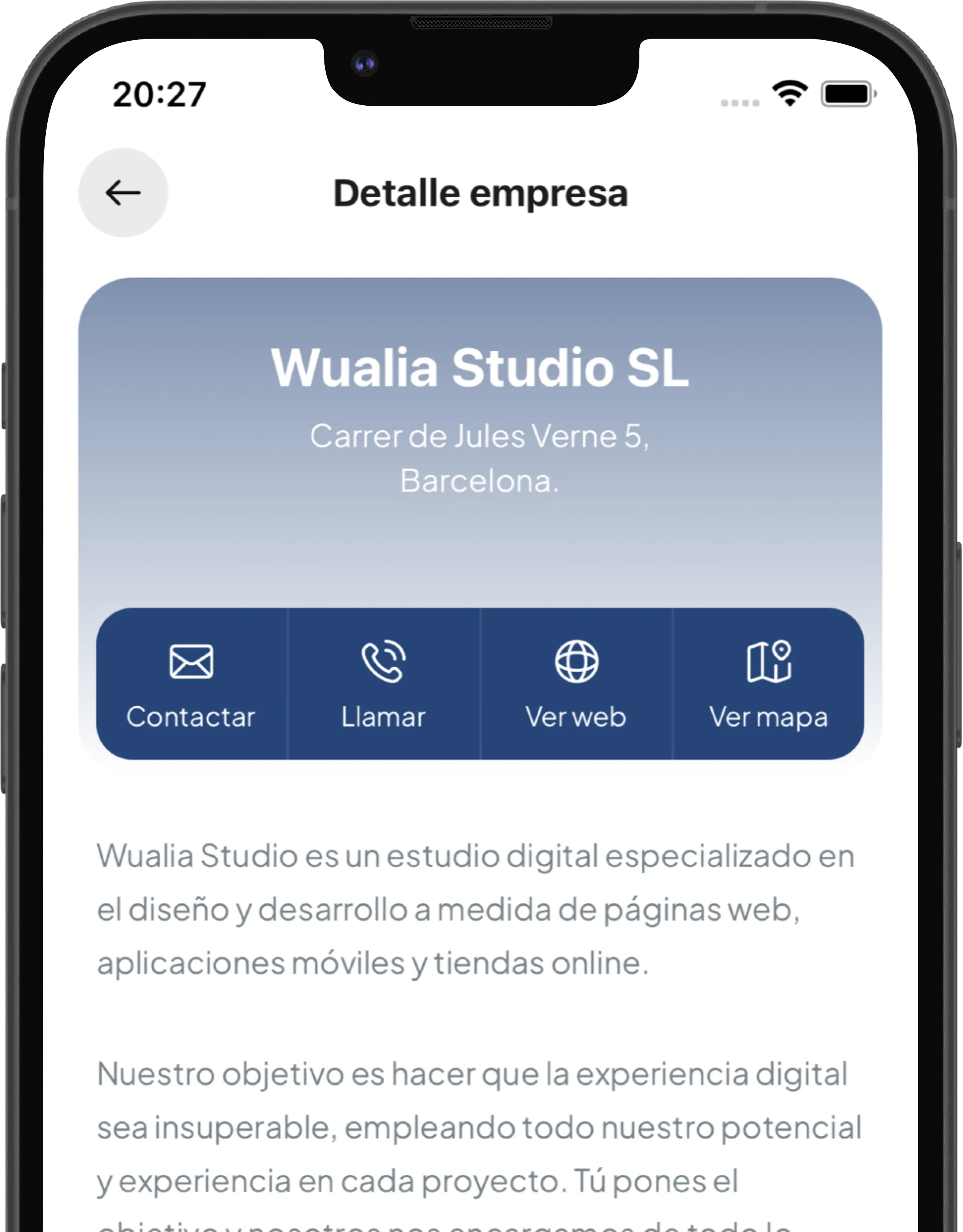Open the company website via Ver web
The image size is (963, 1232).
576,684
